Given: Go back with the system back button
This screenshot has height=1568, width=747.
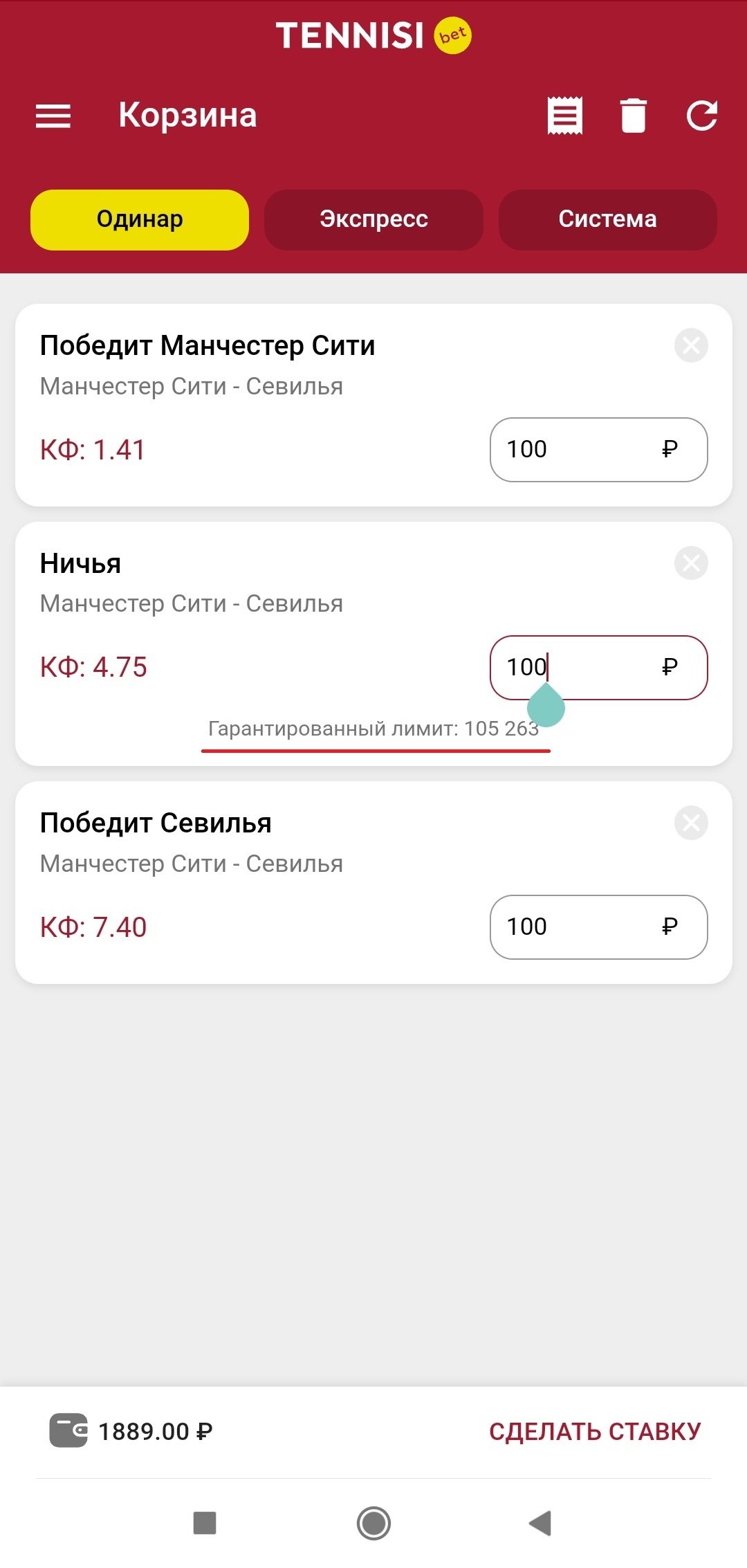Looking at the screenshot, I should pyautogui.click(x=540, y=1522).
